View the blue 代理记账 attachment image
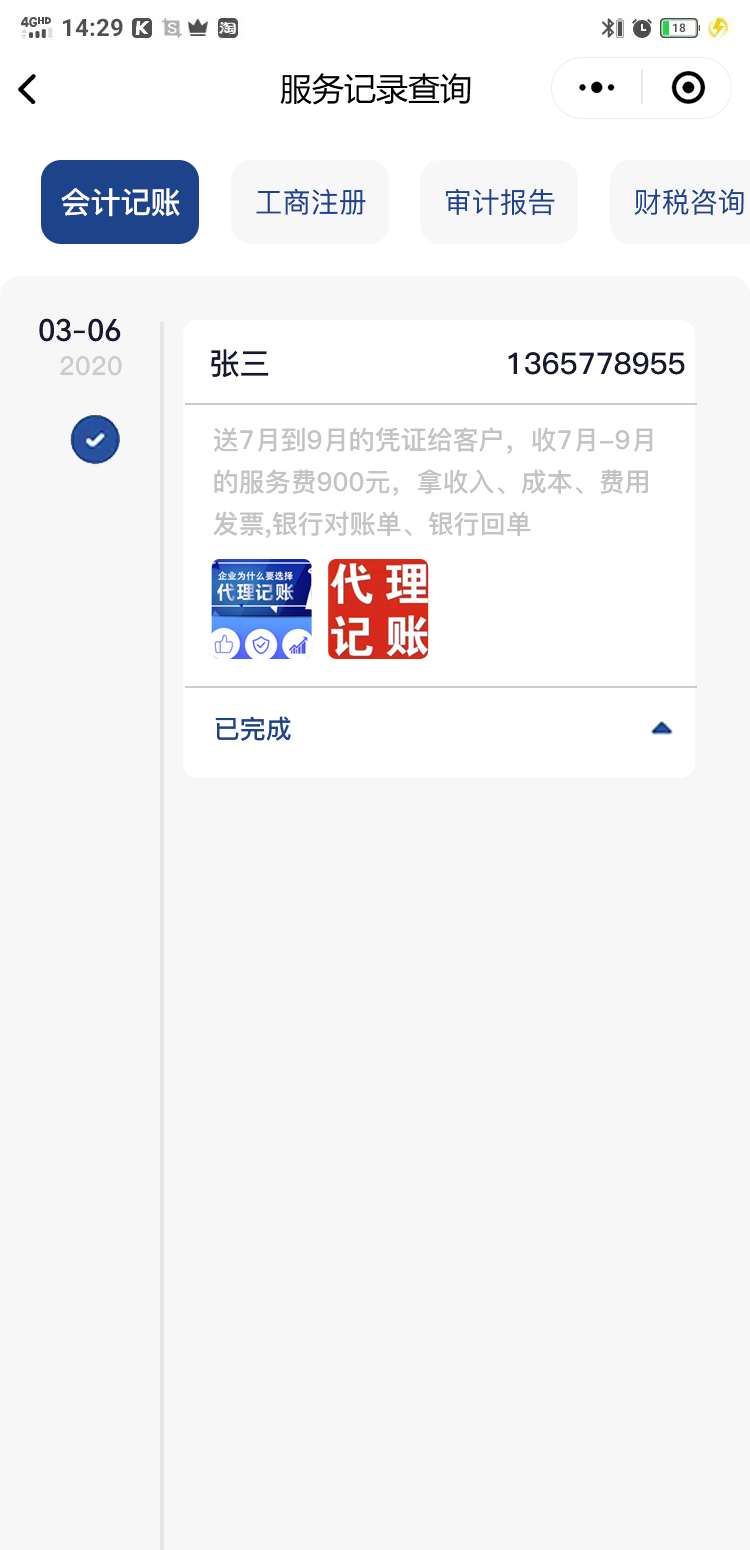The image size is (750, 1550). [262, 609]
